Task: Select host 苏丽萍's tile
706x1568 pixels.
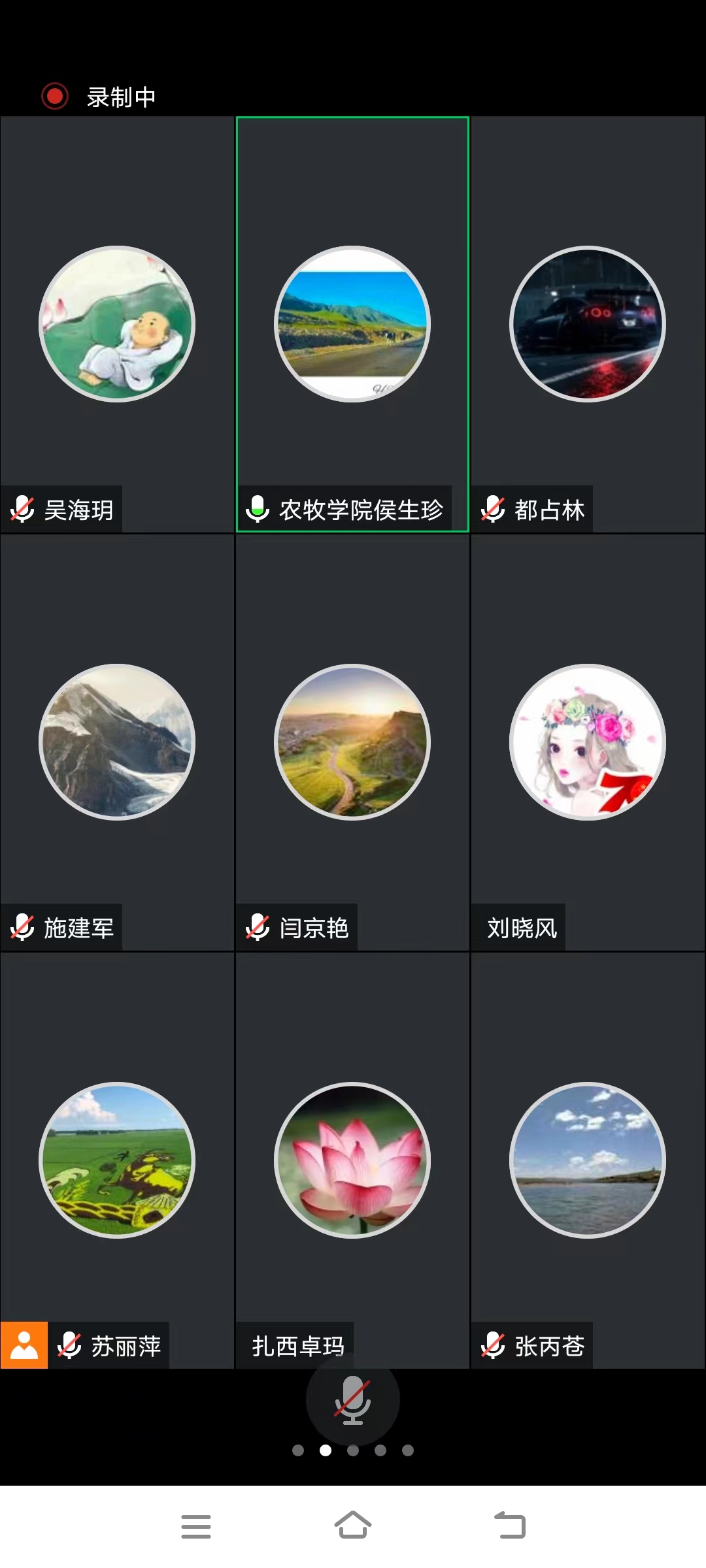Action: 117,1160
